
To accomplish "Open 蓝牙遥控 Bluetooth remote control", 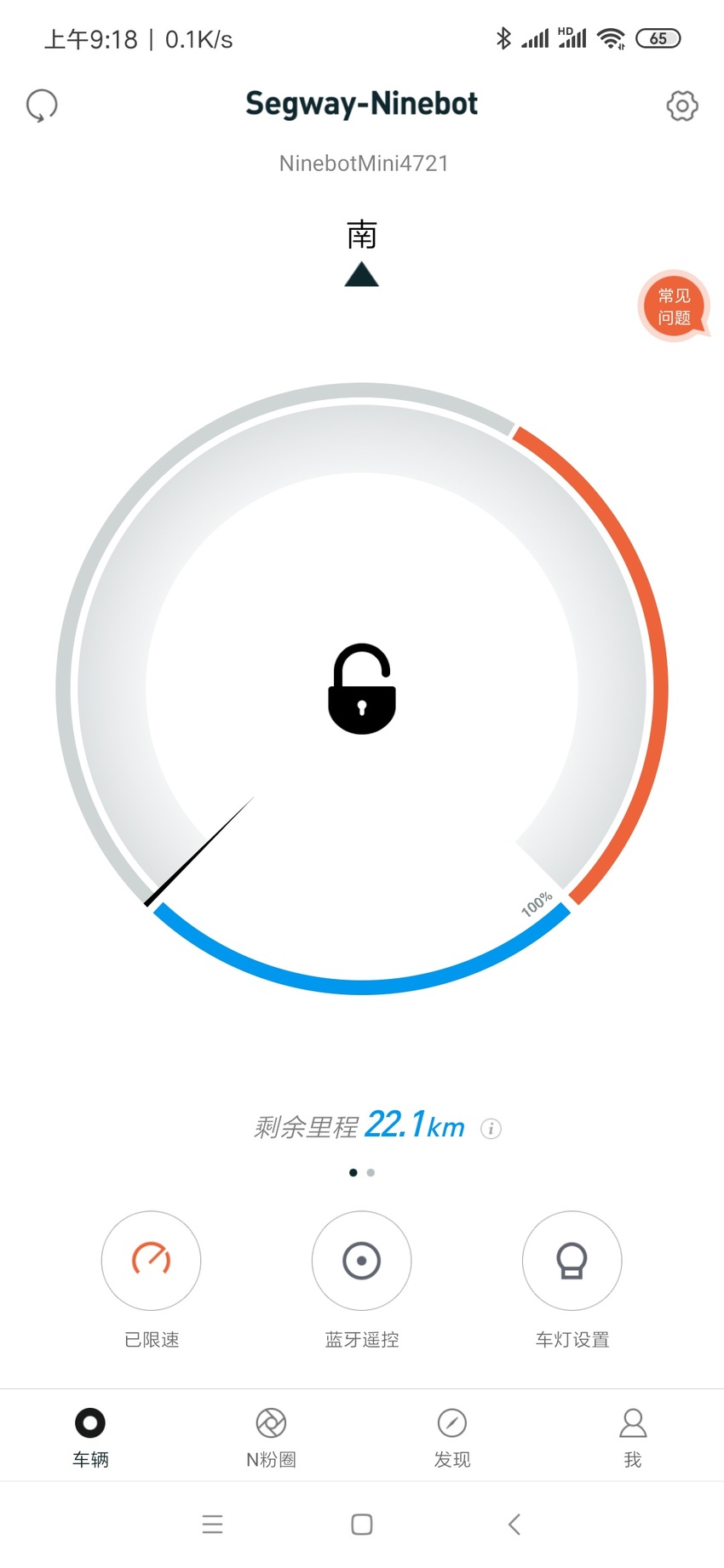I will (x=362, y=1261).
